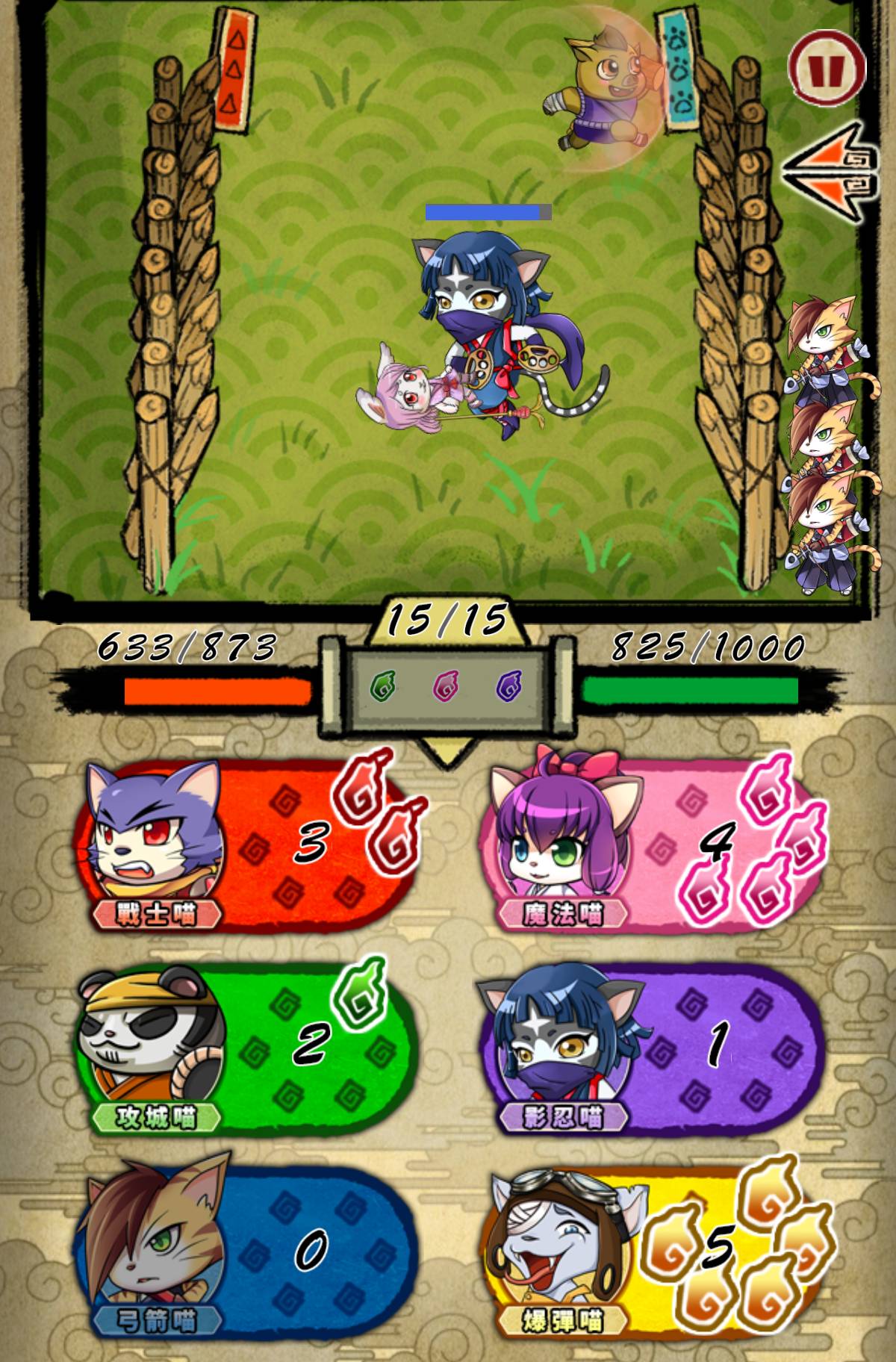Deploy the 戰士喵 warrior cat
Viewport: 896px width, 1362px height.
[243, 845]
